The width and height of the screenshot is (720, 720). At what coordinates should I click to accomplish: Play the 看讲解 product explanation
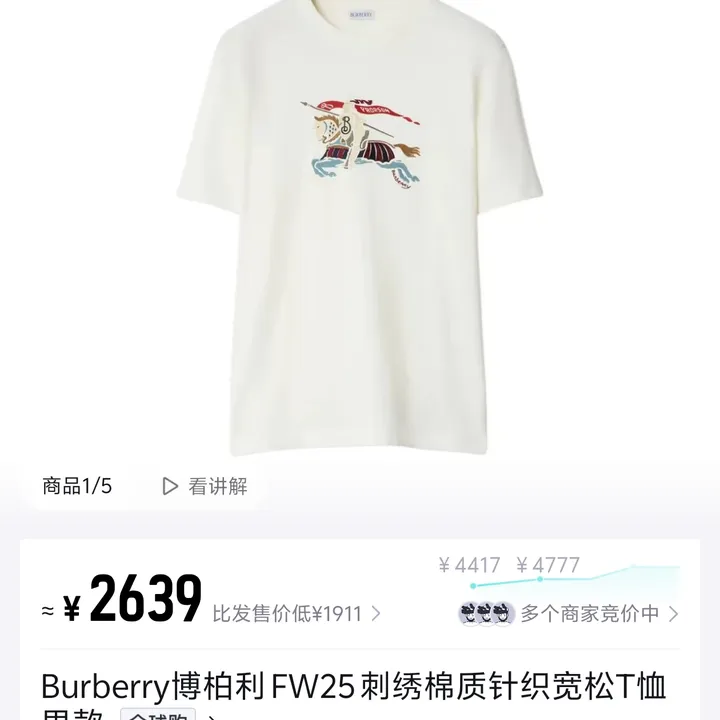click(205, 487)
